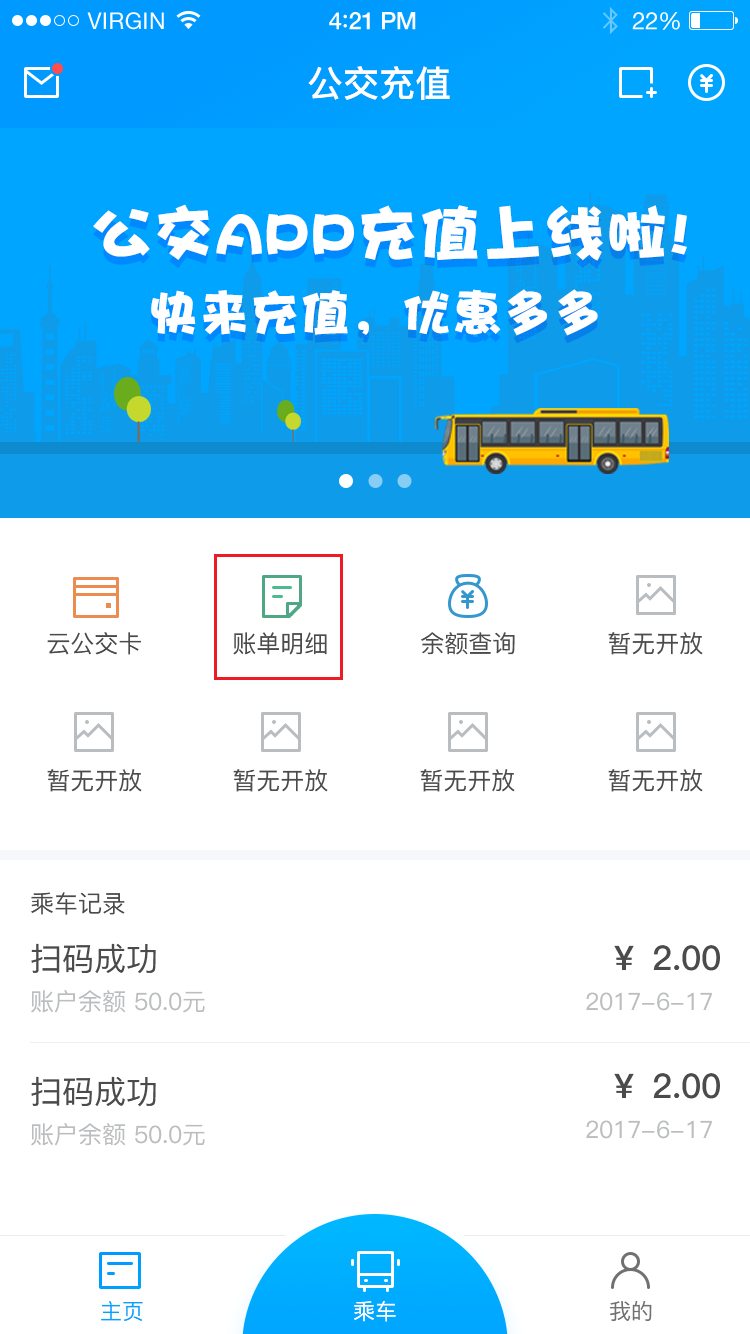Switch to the second banner carousel dot
This screenshot has width=750, height=1334.
pos(375,481)
